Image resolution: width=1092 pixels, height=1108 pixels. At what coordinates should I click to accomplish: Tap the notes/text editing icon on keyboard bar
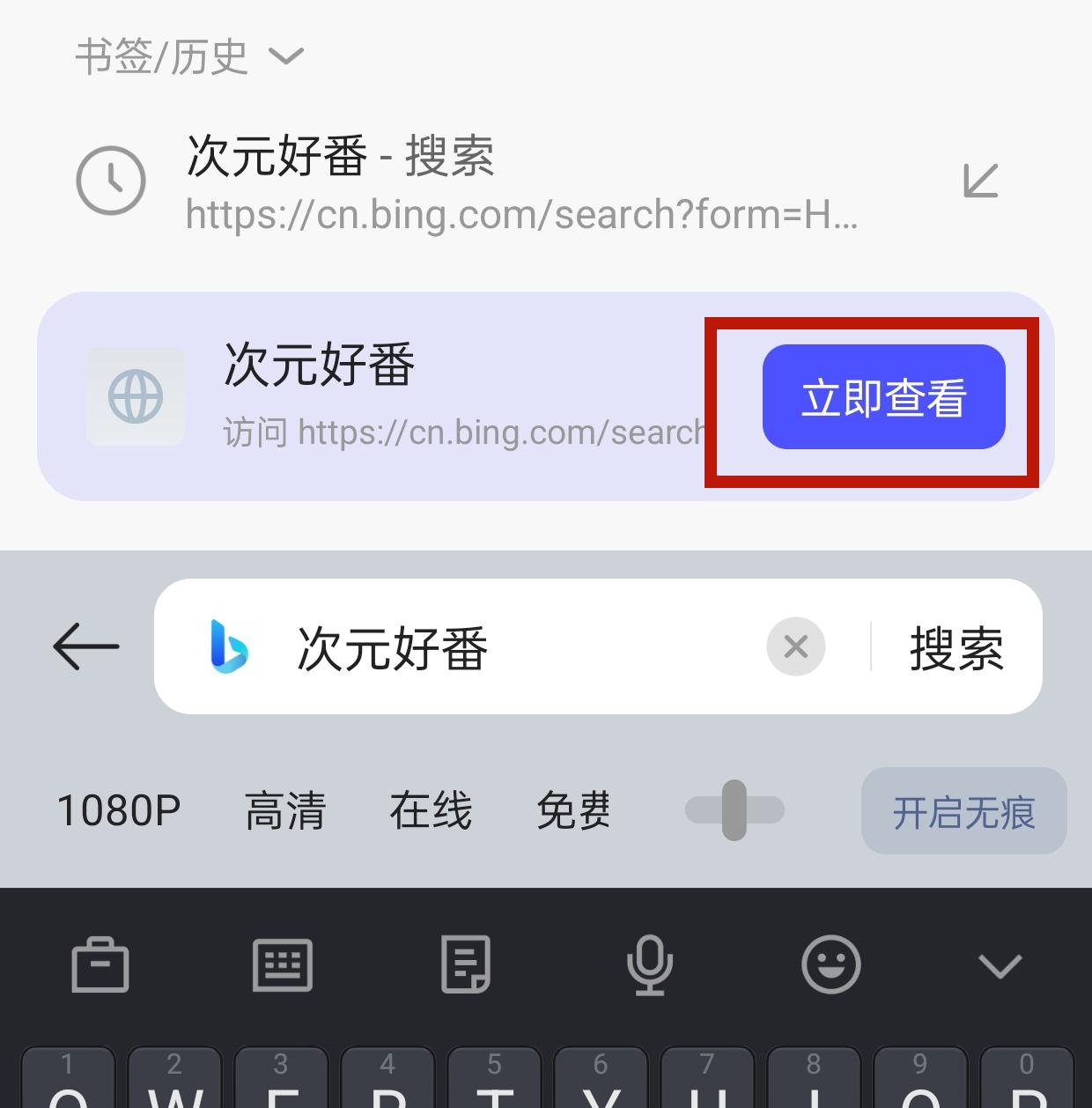[464, 966]
